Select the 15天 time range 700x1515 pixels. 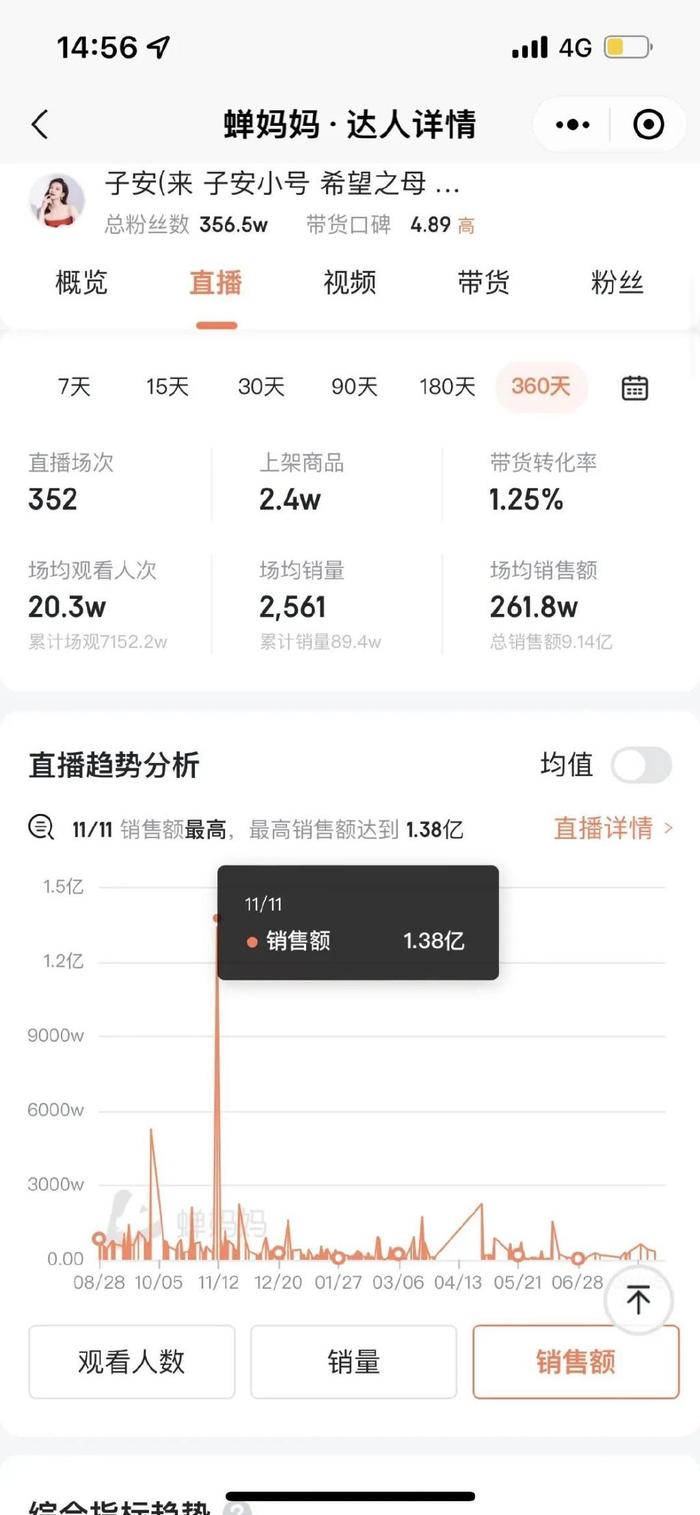tap(167, 387)
